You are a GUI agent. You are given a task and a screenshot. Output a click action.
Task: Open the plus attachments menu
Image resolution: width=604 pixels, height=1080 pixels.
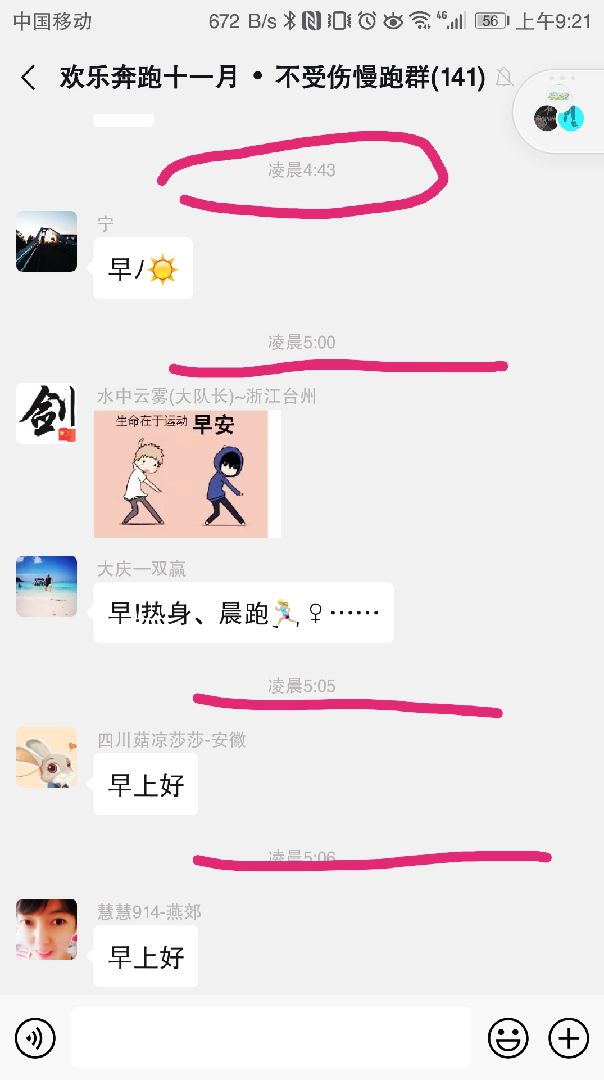click(569, 1038)
